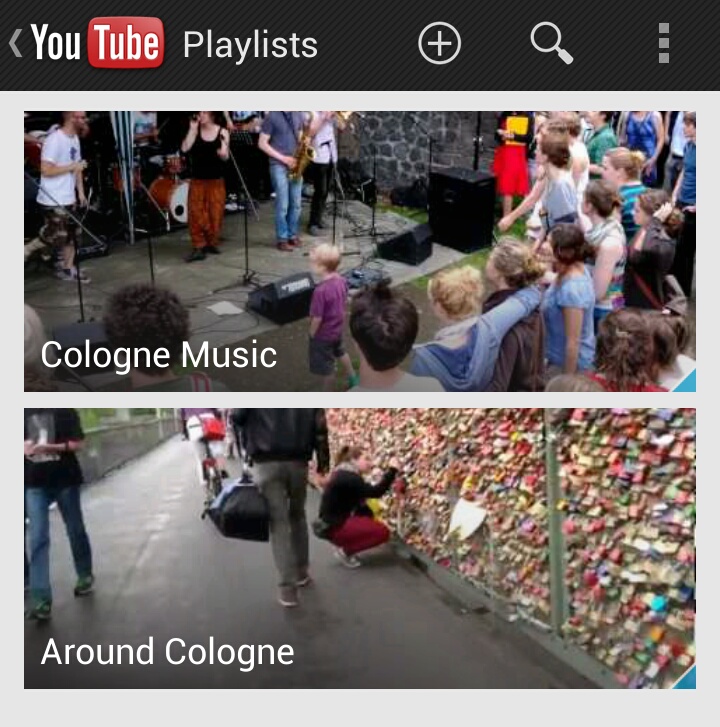Go back via the YouTube logo
720x727 pixels.
pyautogui.click(x=87, y=43)
